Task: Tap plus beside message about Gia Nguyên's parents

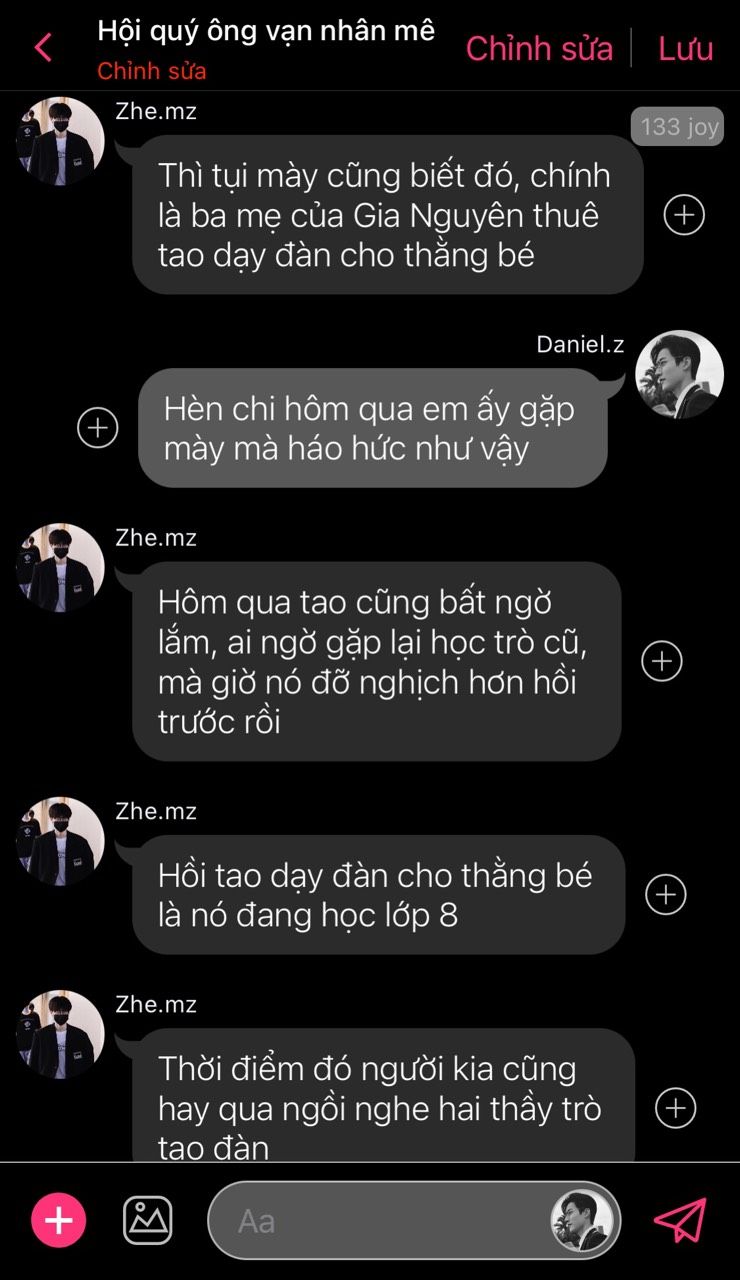Action: click(685, 214)
